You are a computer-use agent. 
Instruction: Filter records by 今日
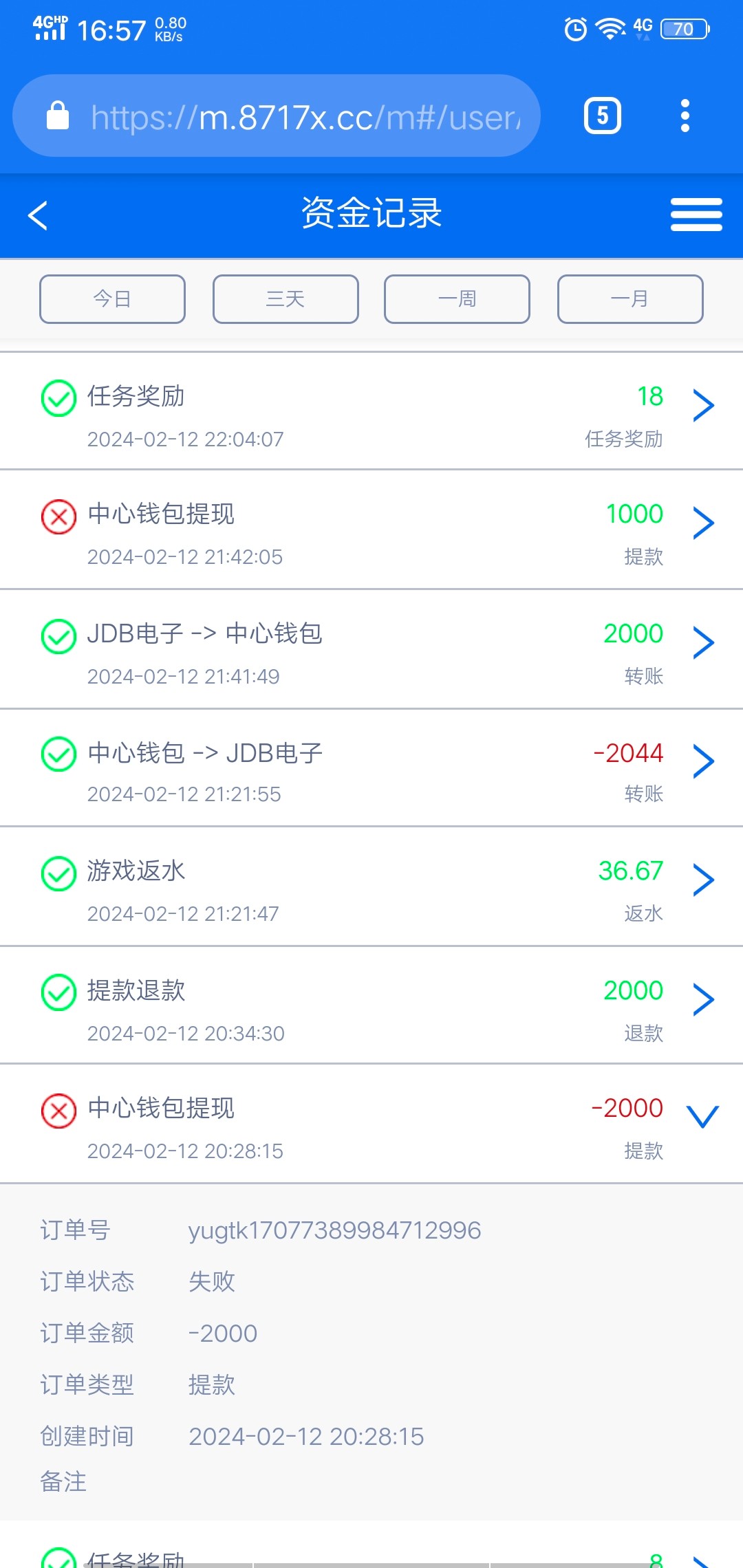tap(112, 298)
